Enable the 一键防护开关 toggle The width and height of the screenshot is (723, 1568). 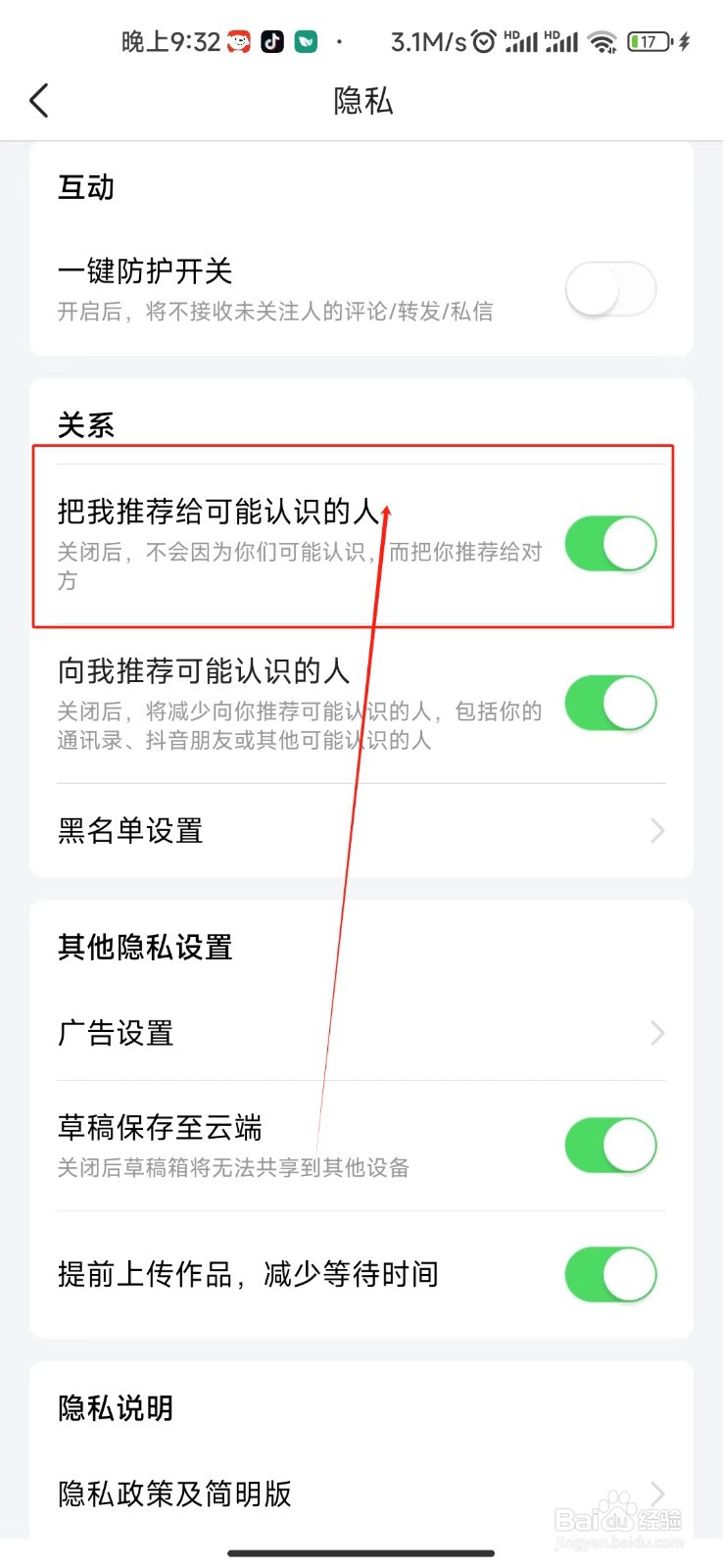(x=610, y=291)
